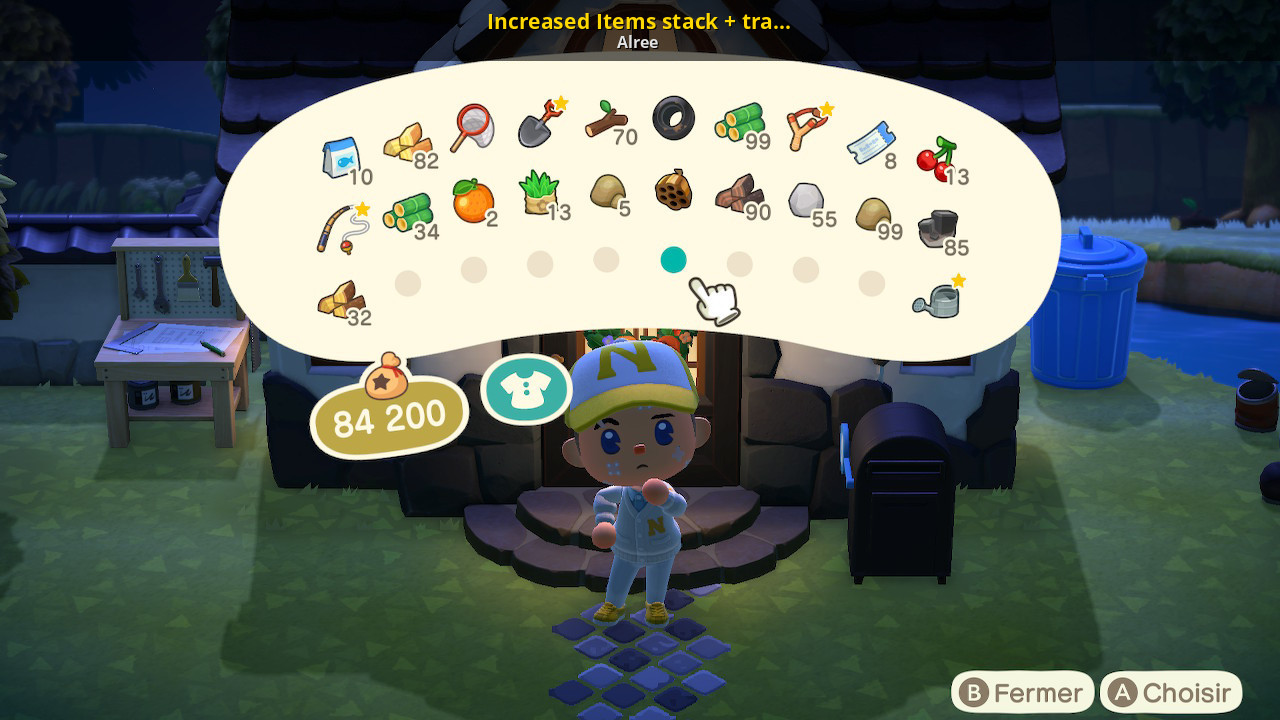Tap the Choisir button

tap(1170, 692)
